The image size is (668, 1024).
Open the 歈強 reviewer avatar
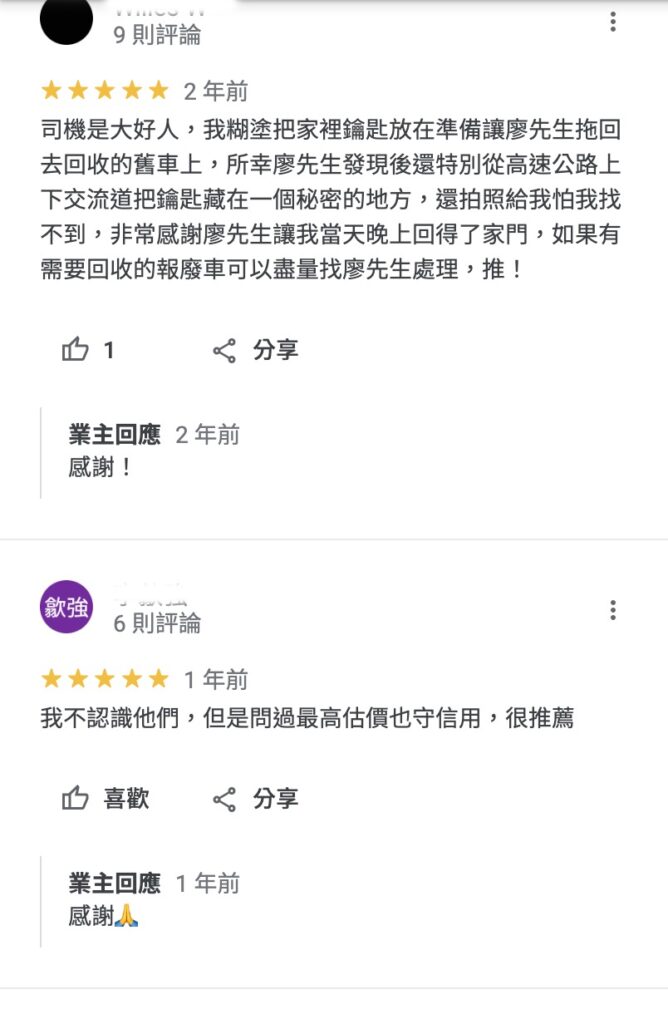(66, 607)
